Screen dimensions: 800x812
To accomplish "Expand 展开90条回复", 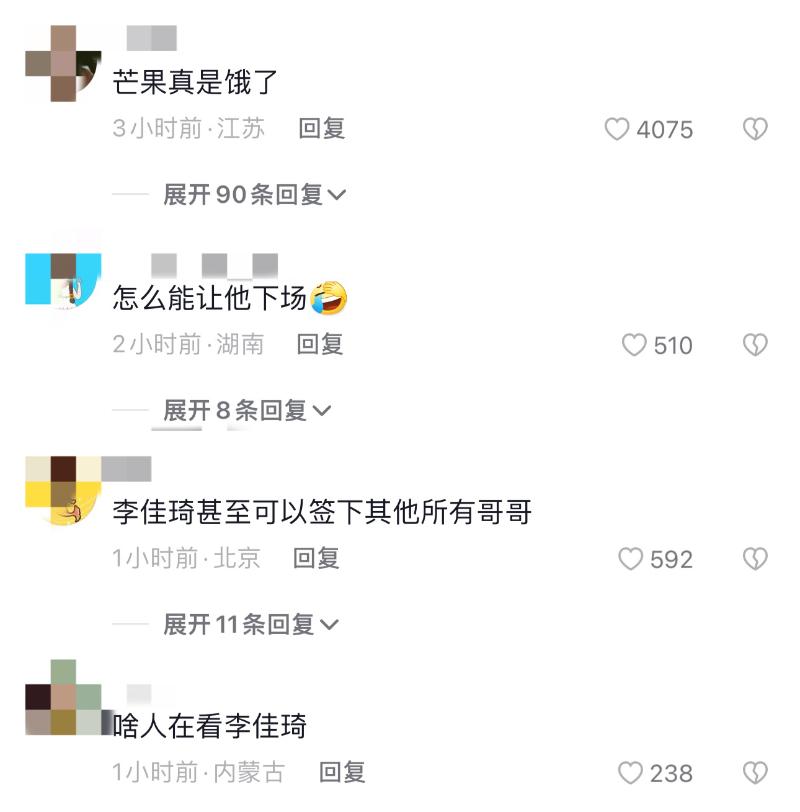I will pyautogui.click(x=254, y=194).
